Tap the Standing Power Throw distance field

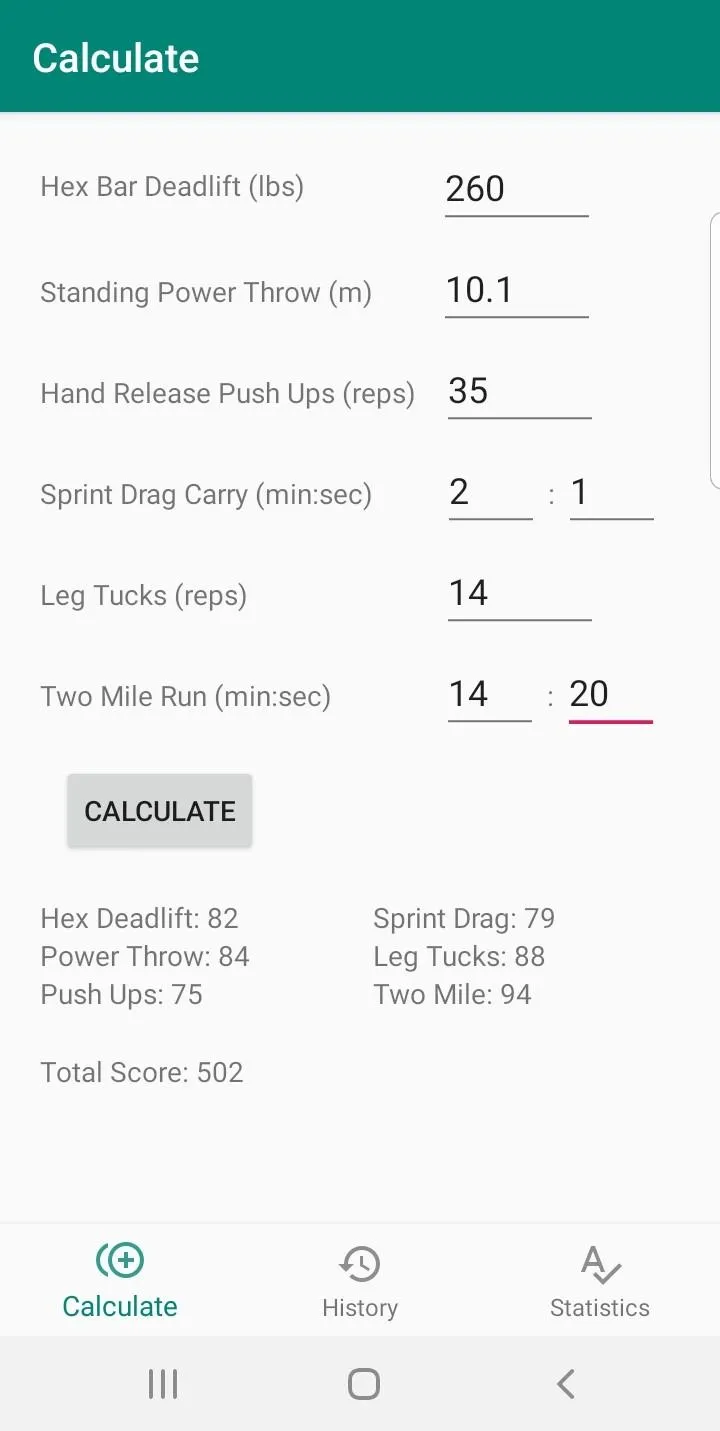tap(516, 290)
